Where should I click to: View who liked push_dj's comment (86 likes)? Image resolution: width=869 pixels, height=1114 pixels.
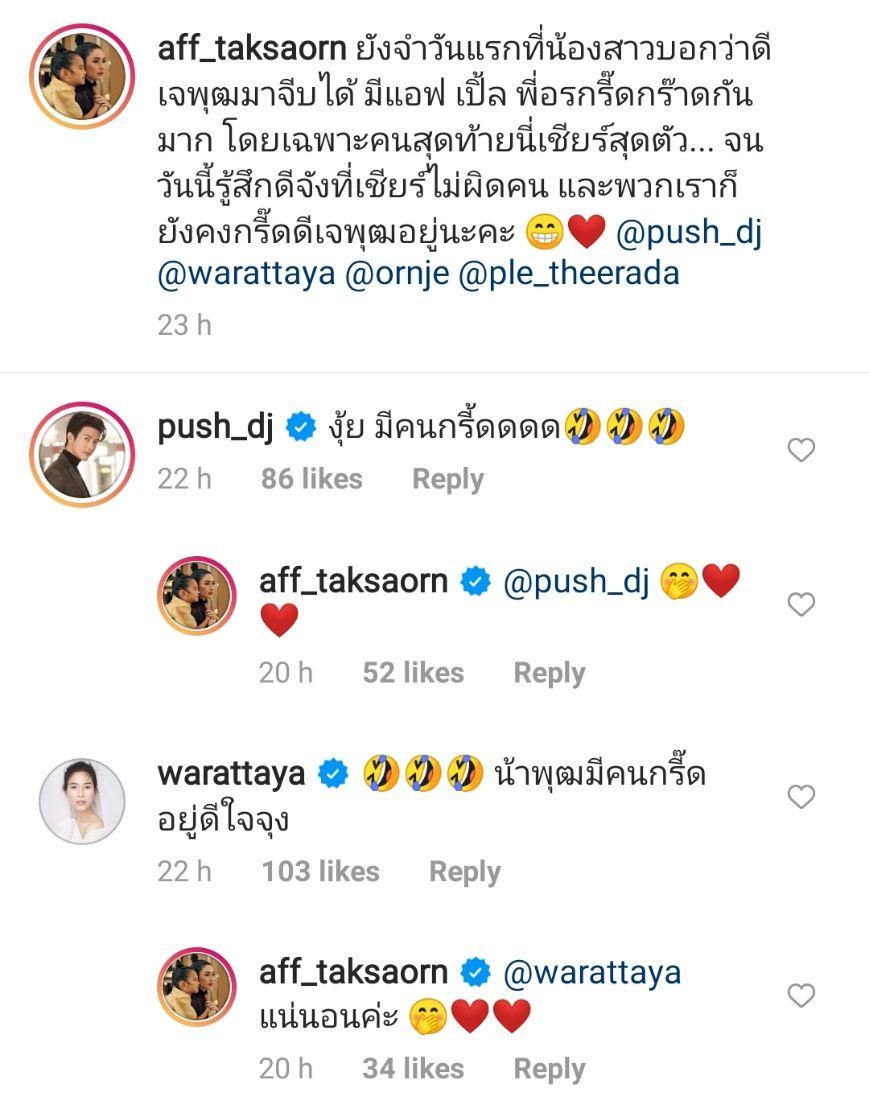click(x=311, y=480)
